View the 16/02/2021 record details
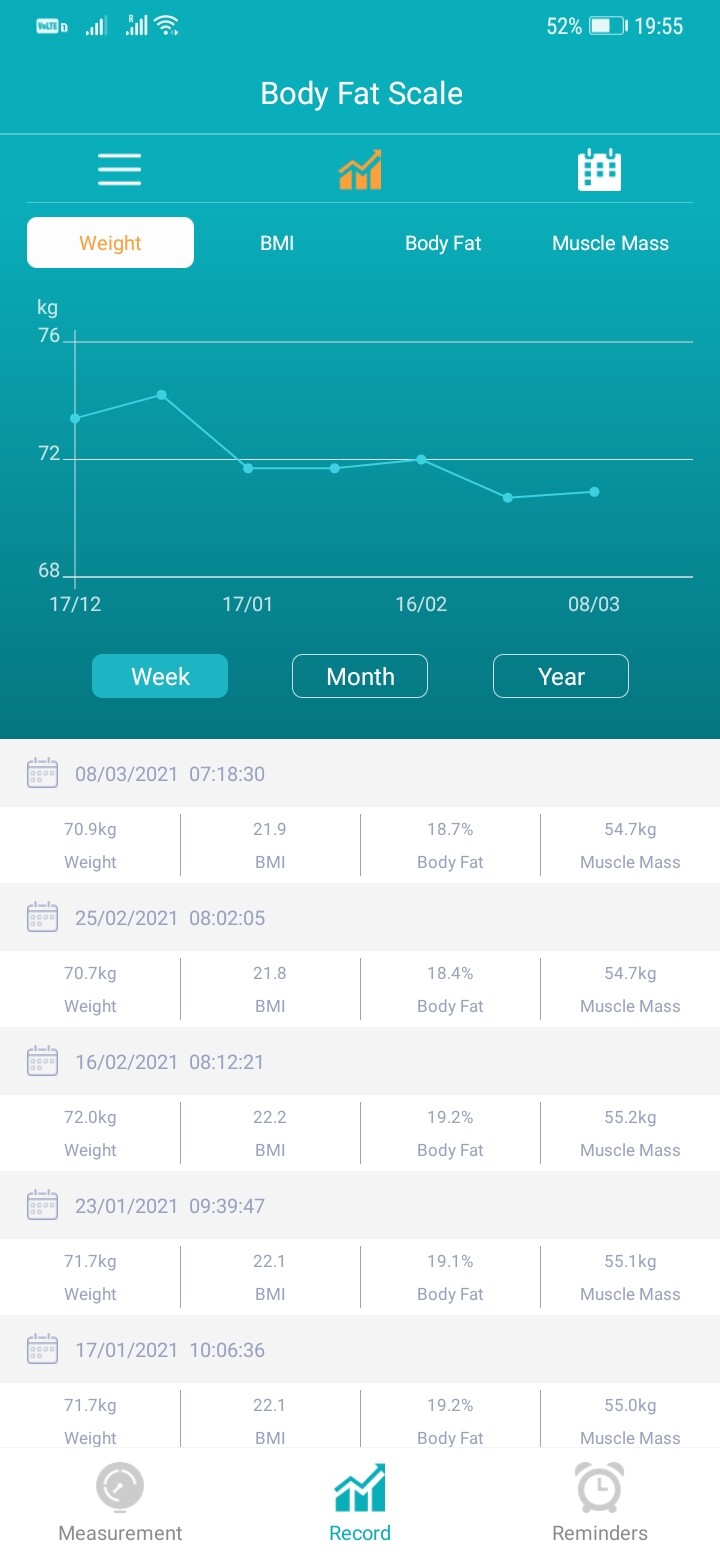The height and width of the screenshot is (1560, 720). point(360,1062)
